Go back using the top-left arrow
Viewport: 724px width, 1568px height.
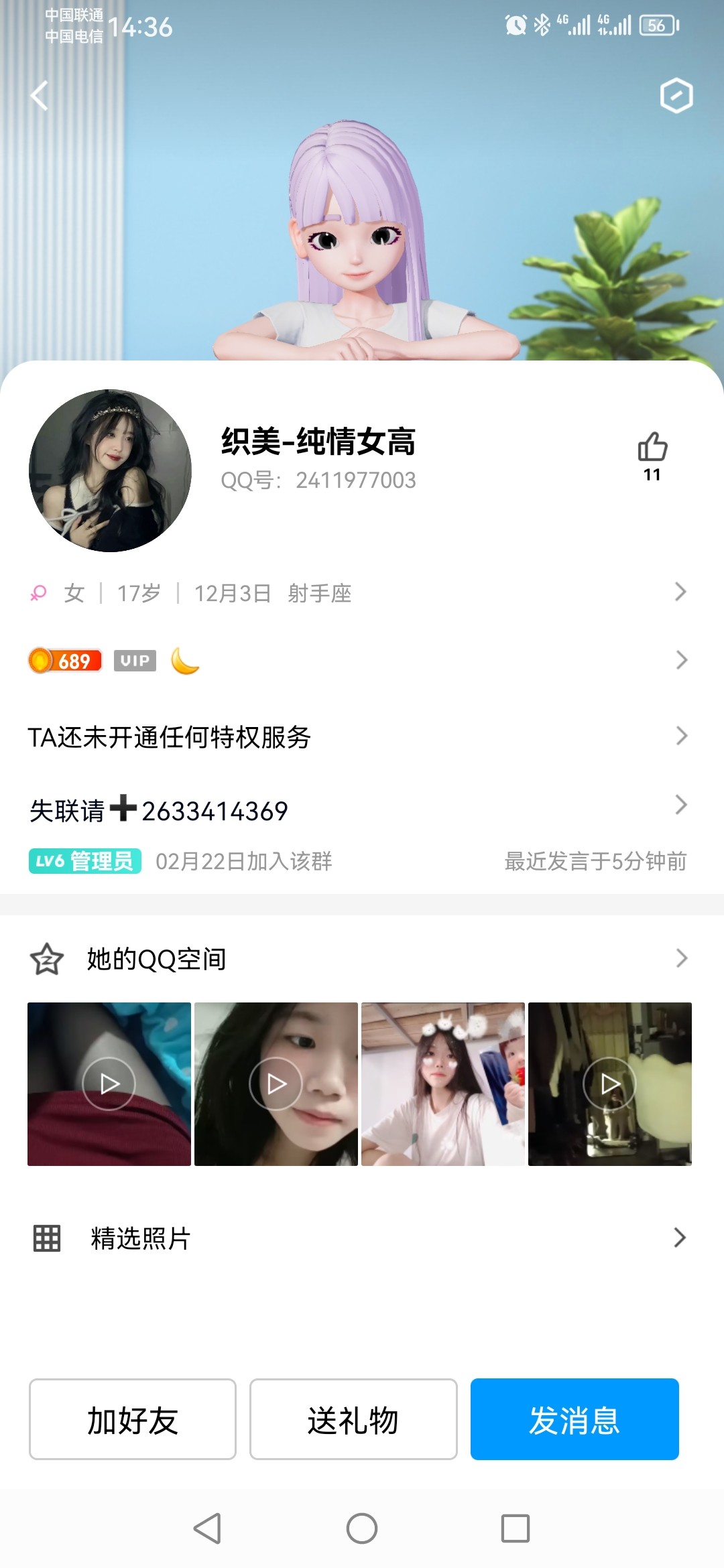(40, 95)
